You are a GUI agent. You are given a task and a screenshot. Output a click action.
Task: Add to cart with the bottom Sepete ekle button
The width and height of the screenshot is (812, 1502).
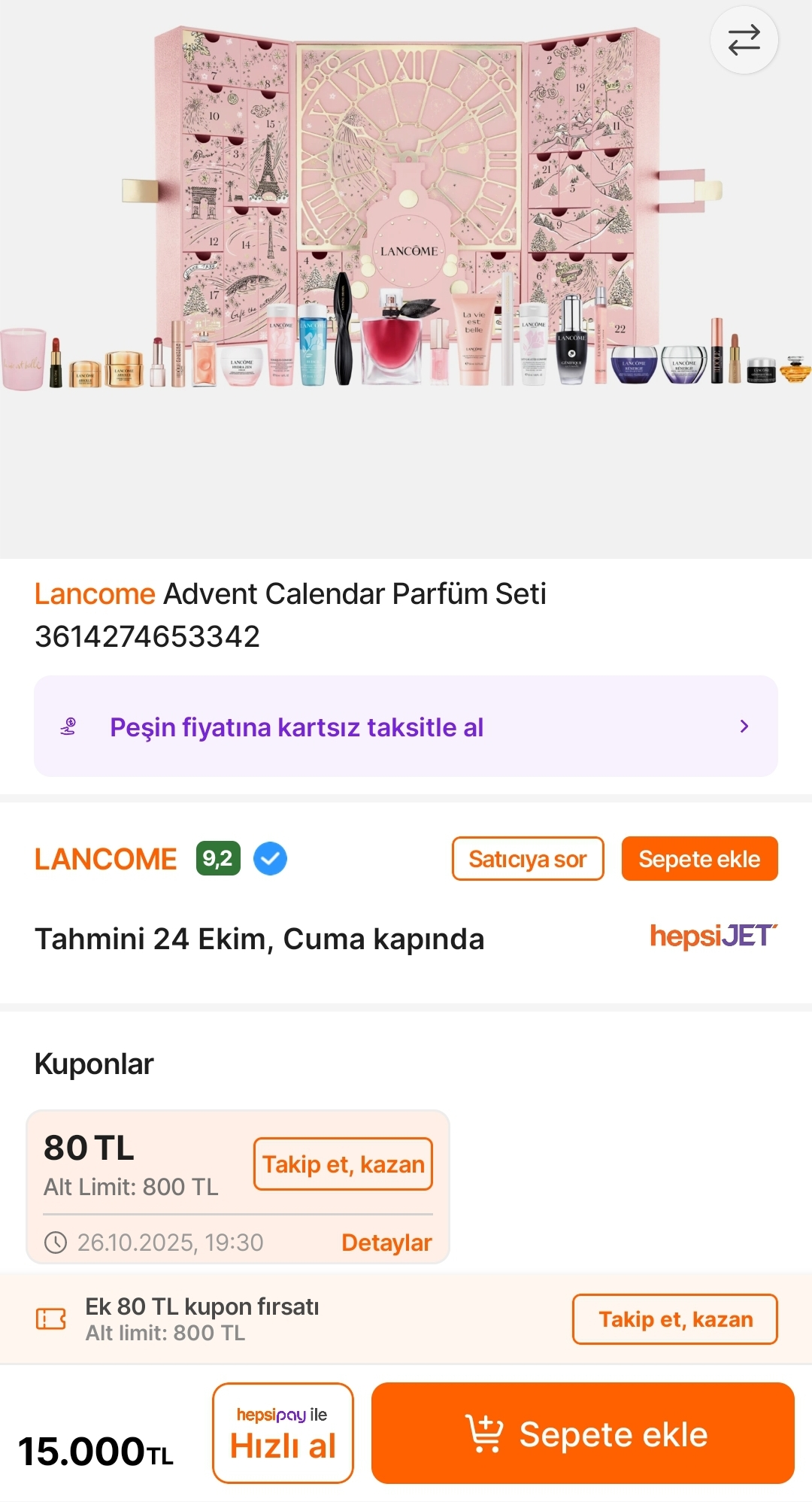pyautogui.click(x=583, y=1434)
